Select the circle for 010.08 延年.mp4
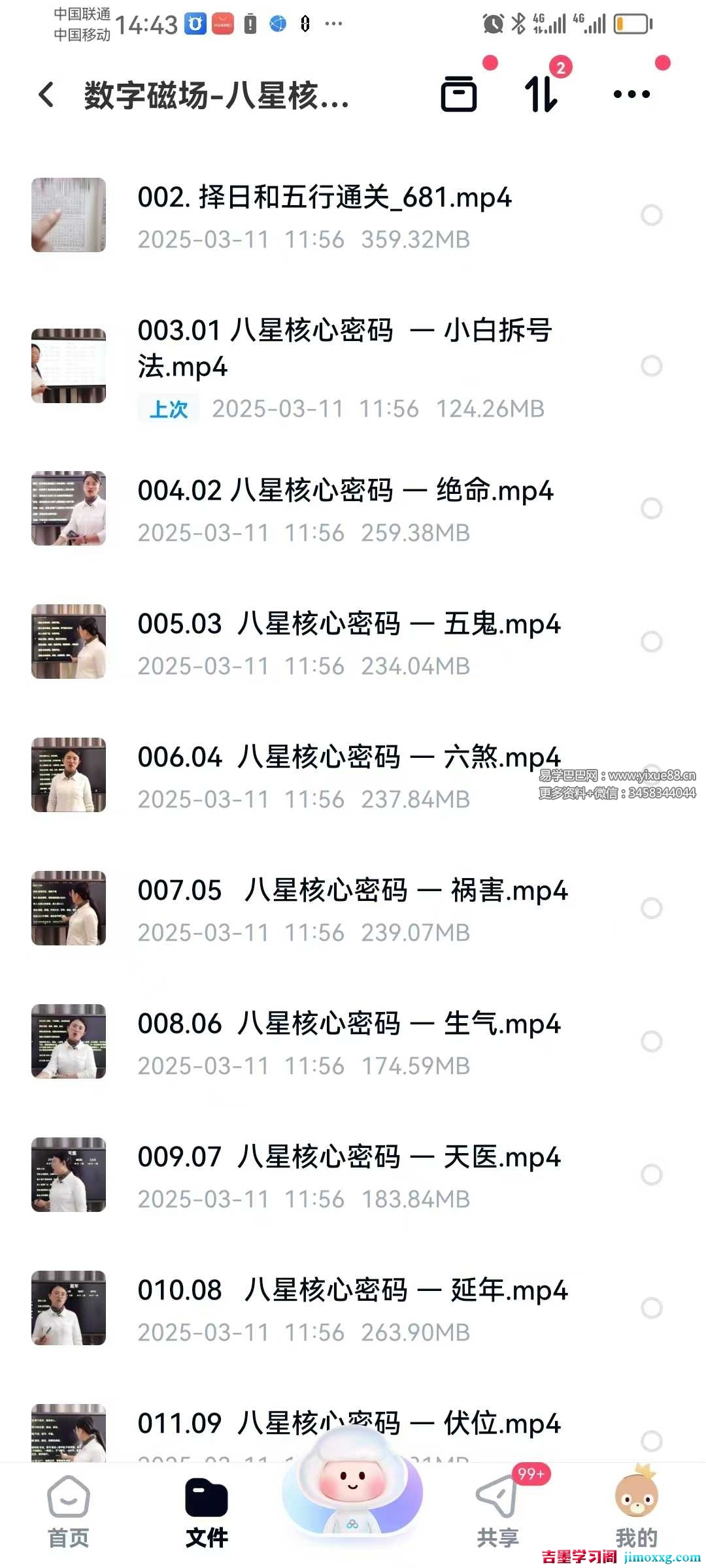Viewport: 706px width, 1568px height. pos(651,1308)
